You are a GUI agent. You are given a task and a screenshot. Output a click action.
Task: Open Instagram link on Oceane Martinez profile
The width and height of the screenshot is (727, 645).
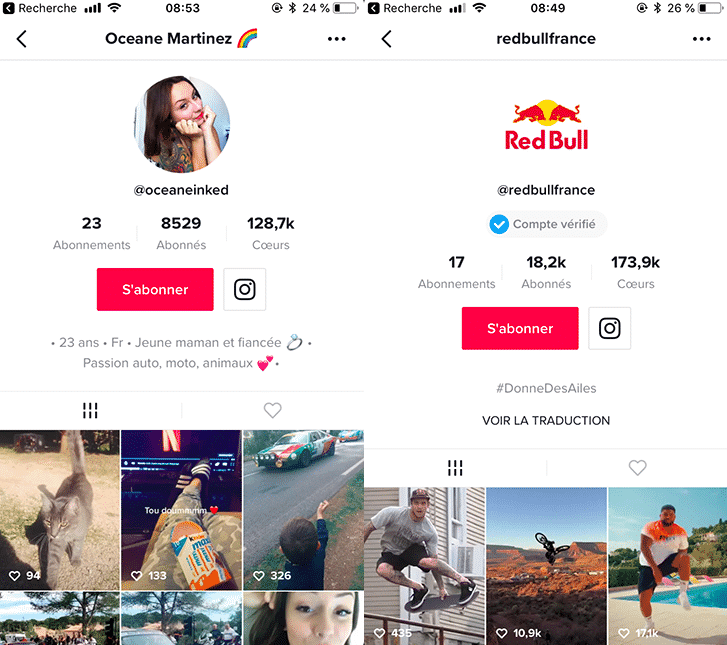coord(245,289)
